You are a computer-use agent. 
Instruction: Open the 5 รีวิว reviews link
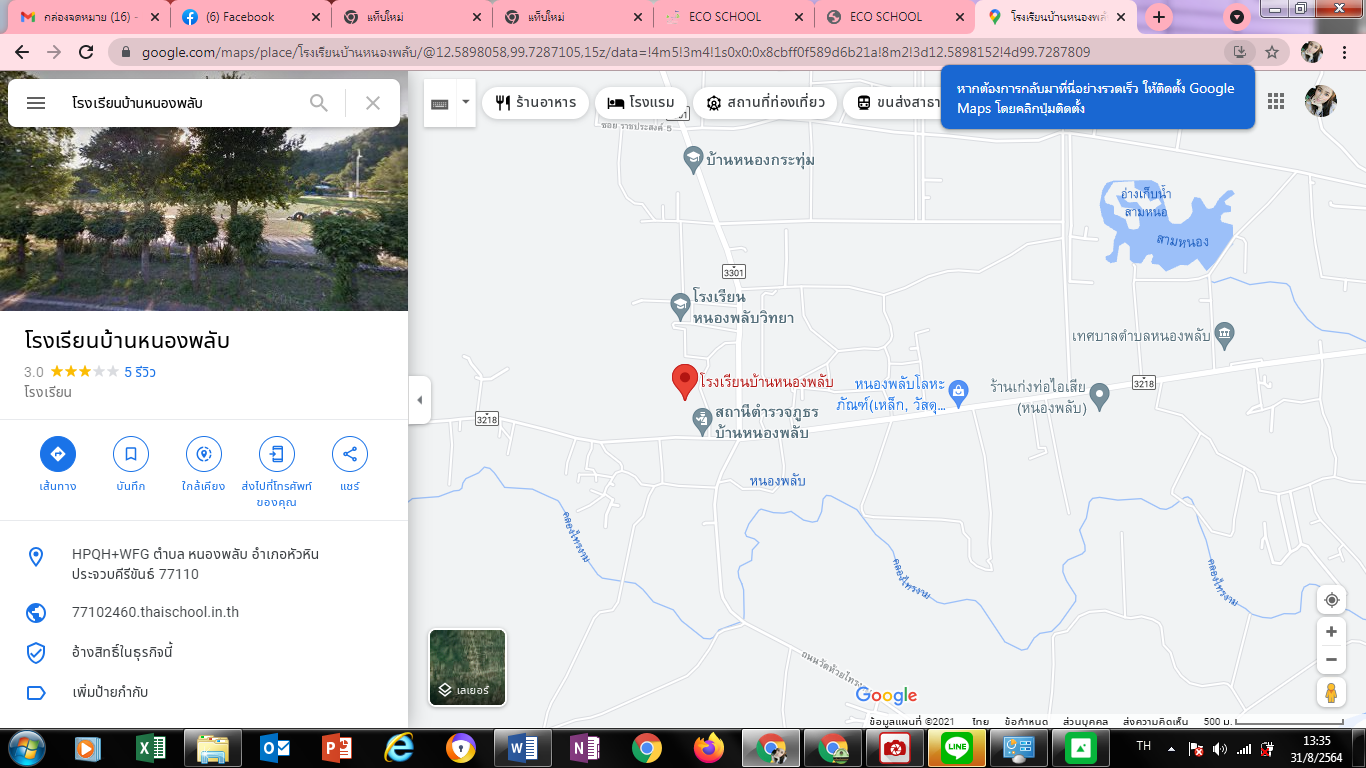(x=140, y=372)
